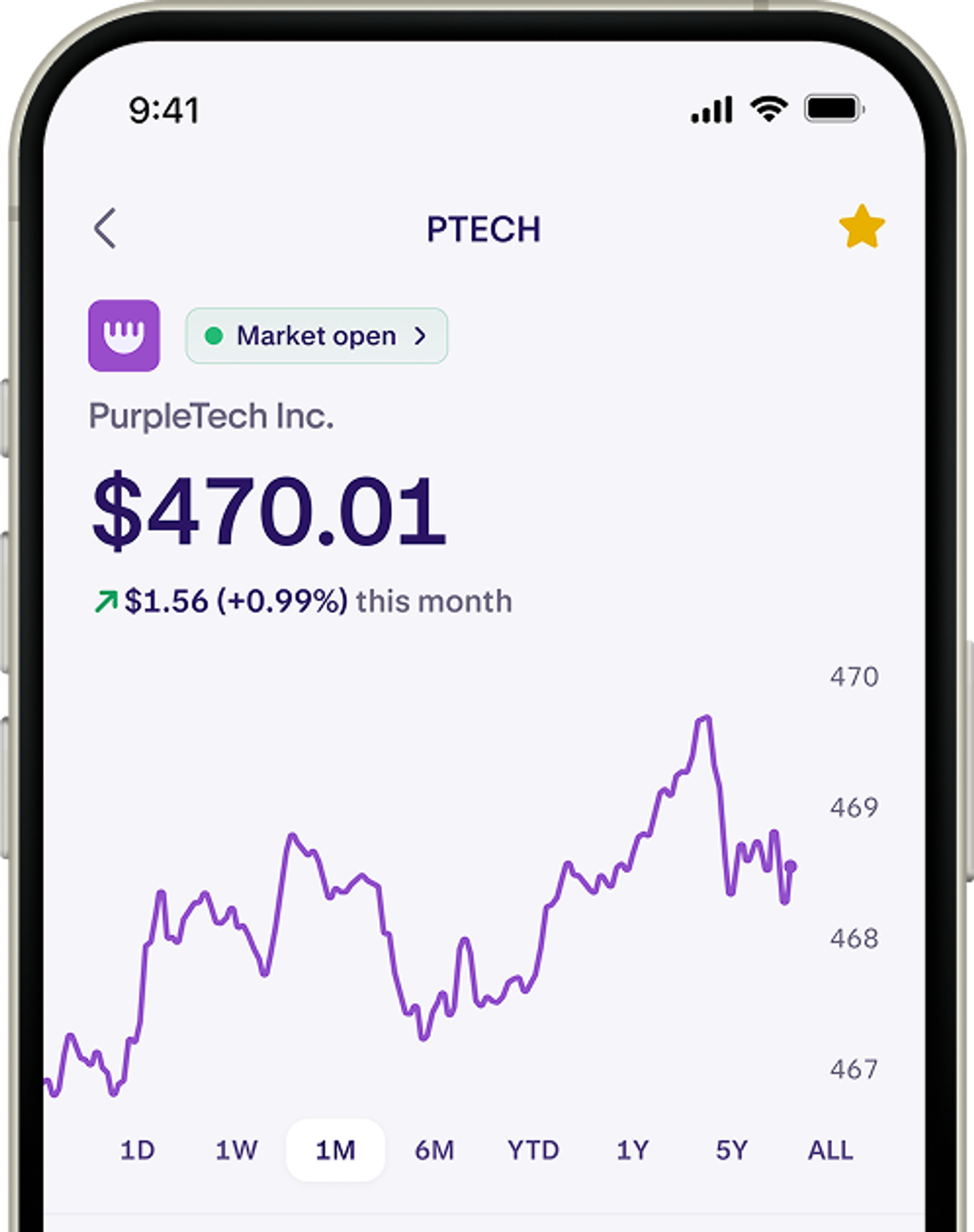Select the PurpleTech company logo icon
Screen dimensions: 974x1232
tap(124, 335)
